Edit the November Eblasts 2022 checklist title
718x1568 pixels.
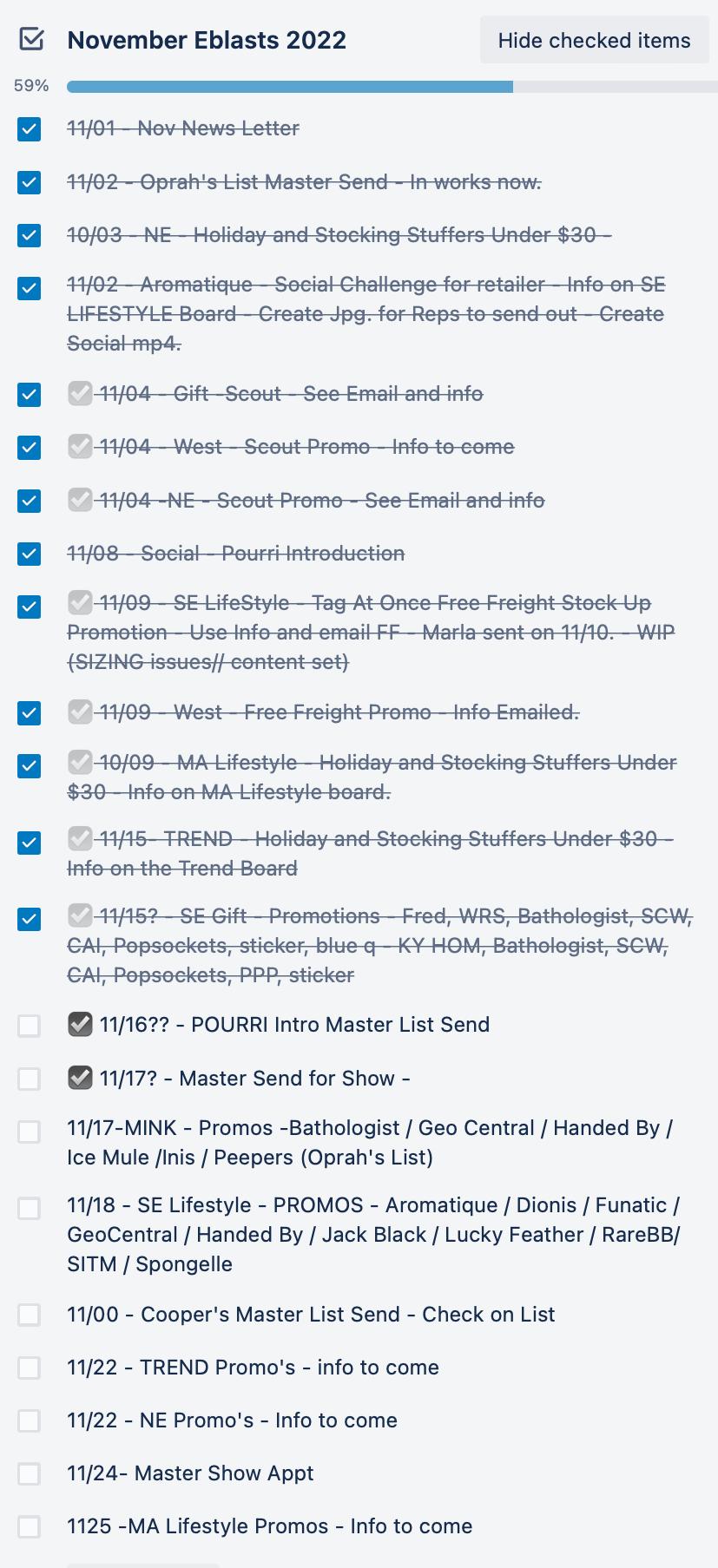coord(207,40)
